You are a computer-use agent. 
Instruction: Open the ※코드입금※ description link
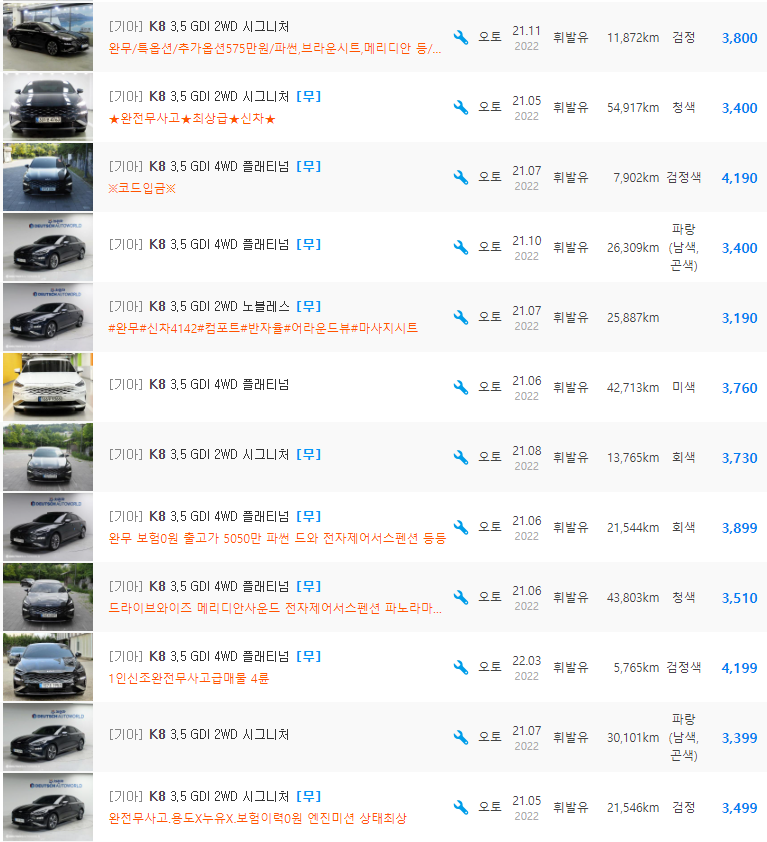(142, 187)
